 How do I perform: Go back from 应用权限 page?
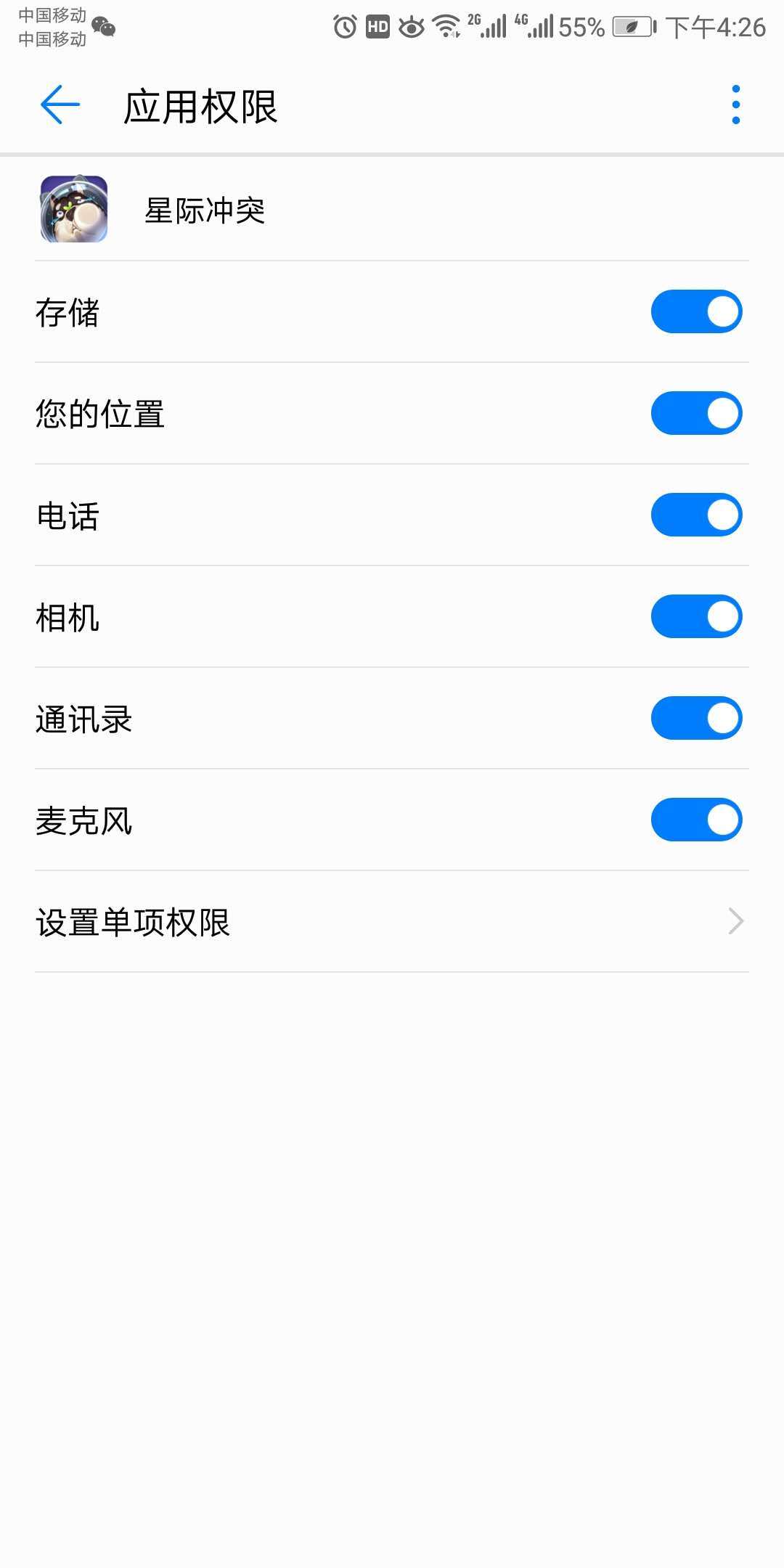pos(60,105)
